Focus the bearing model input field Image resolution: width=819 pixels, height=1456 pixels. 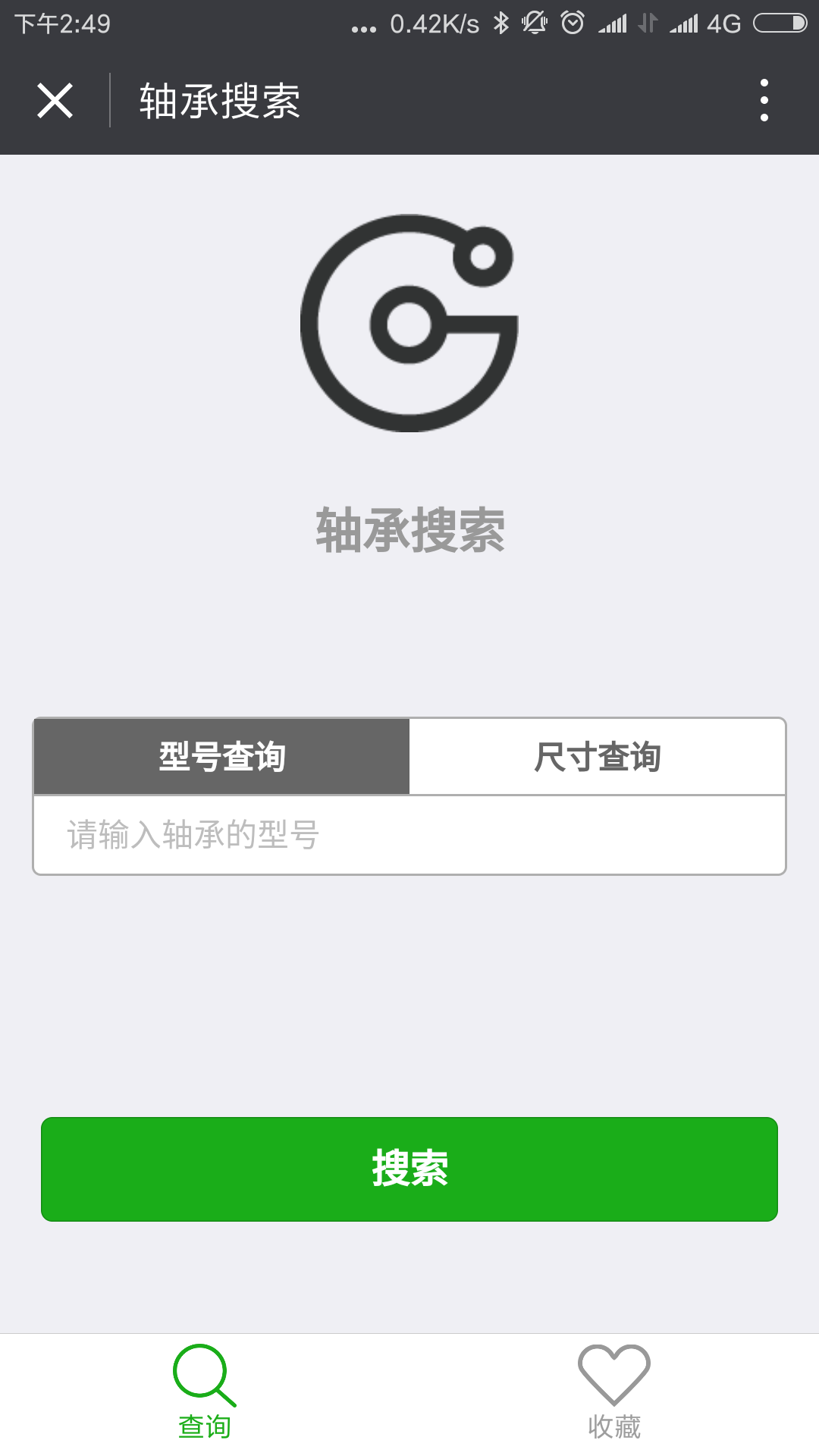pos(409,835)
